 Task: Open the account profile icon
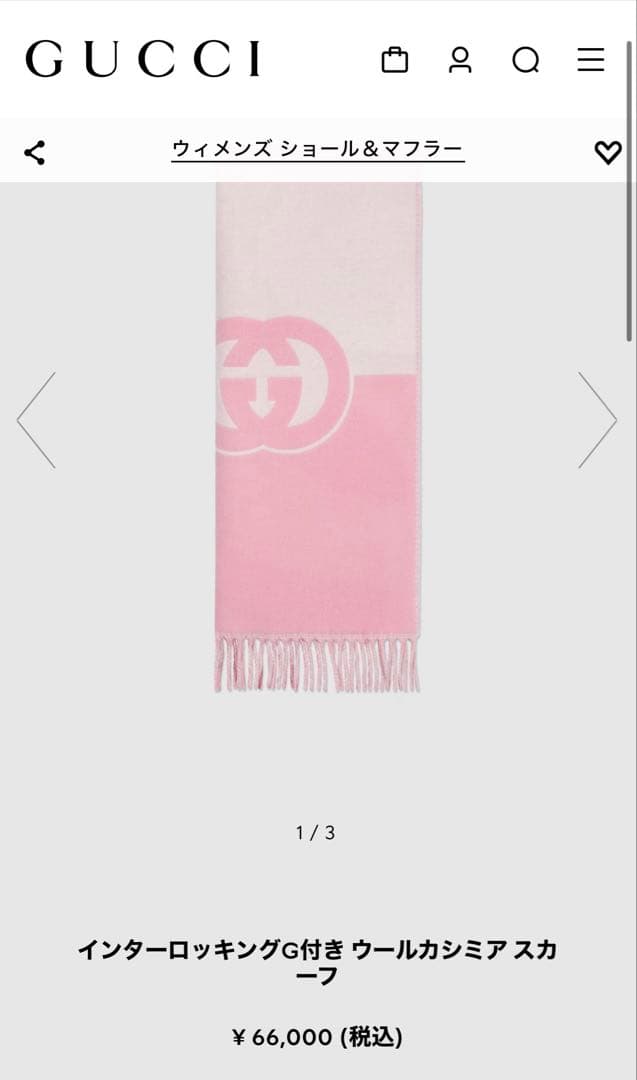[x=460, y=60]
